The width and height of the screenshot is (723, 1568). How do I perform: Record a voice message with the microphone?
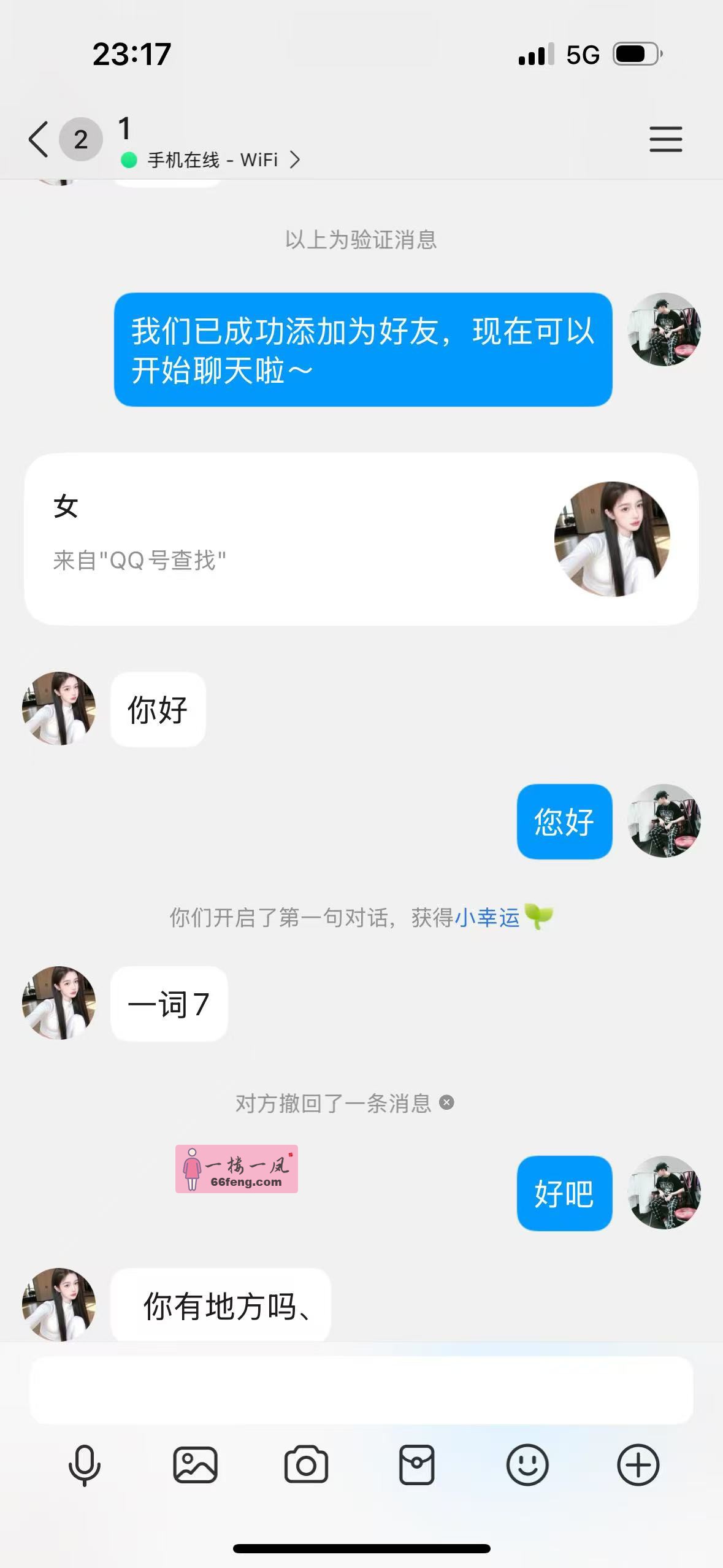coord(84,1466)
